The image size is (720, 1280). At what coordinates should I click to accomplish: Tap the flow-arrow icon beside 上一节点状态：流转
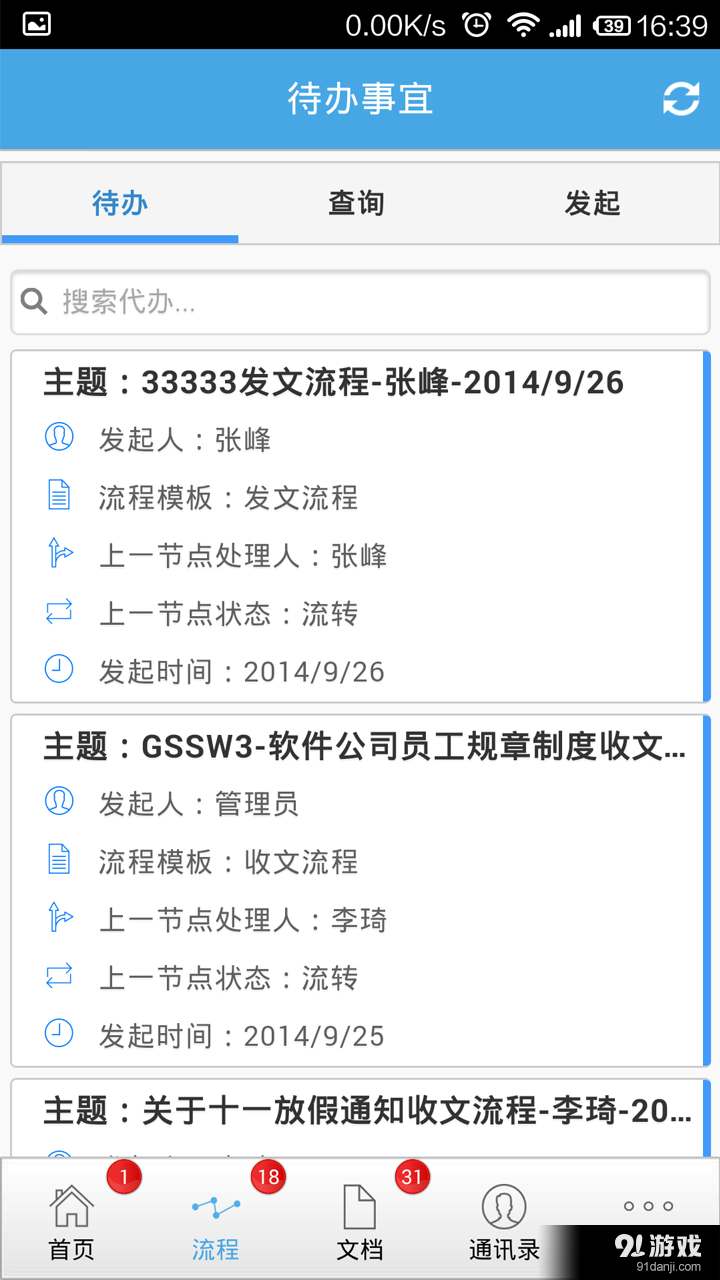tap(59, 613)
